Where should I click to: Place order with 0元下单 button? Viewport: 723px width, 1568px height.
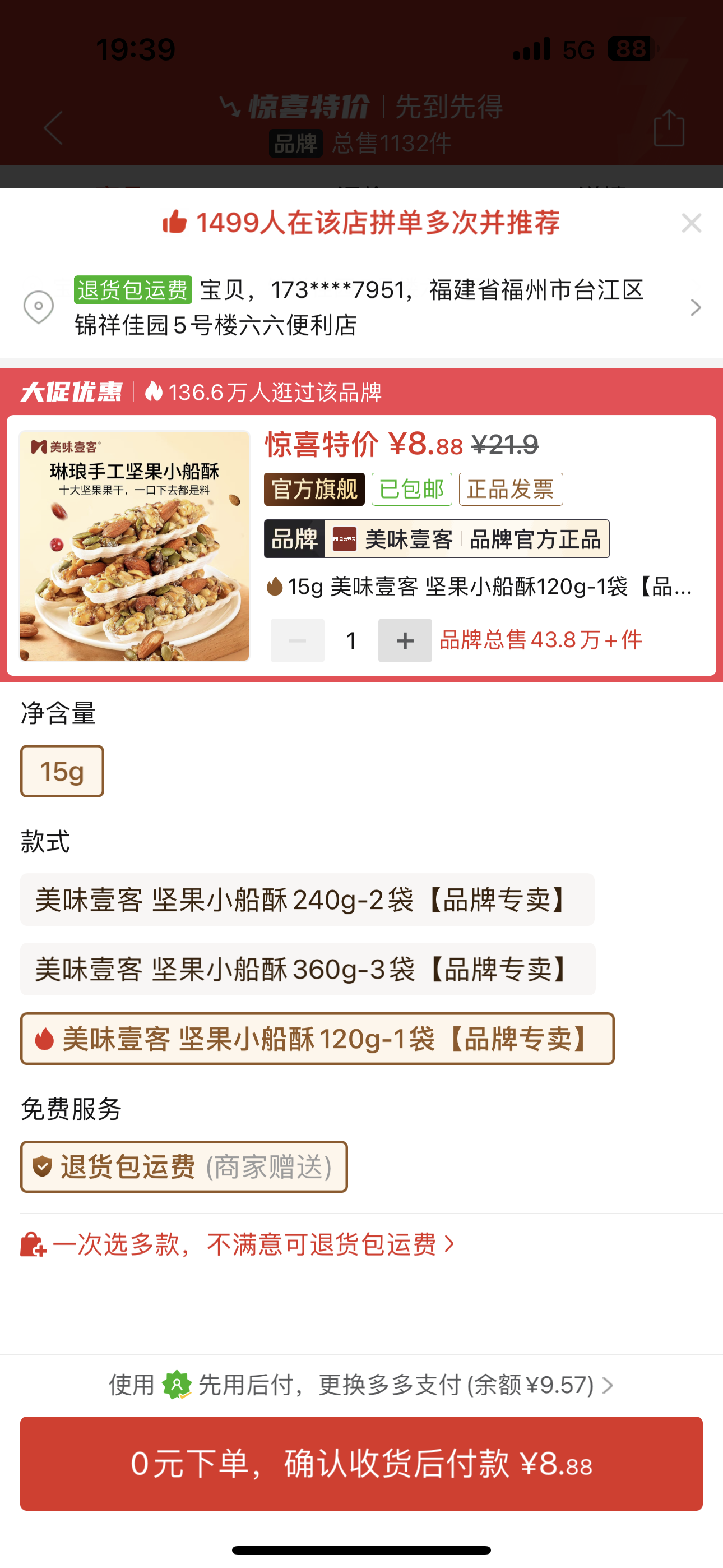[x=361, y=1463]
